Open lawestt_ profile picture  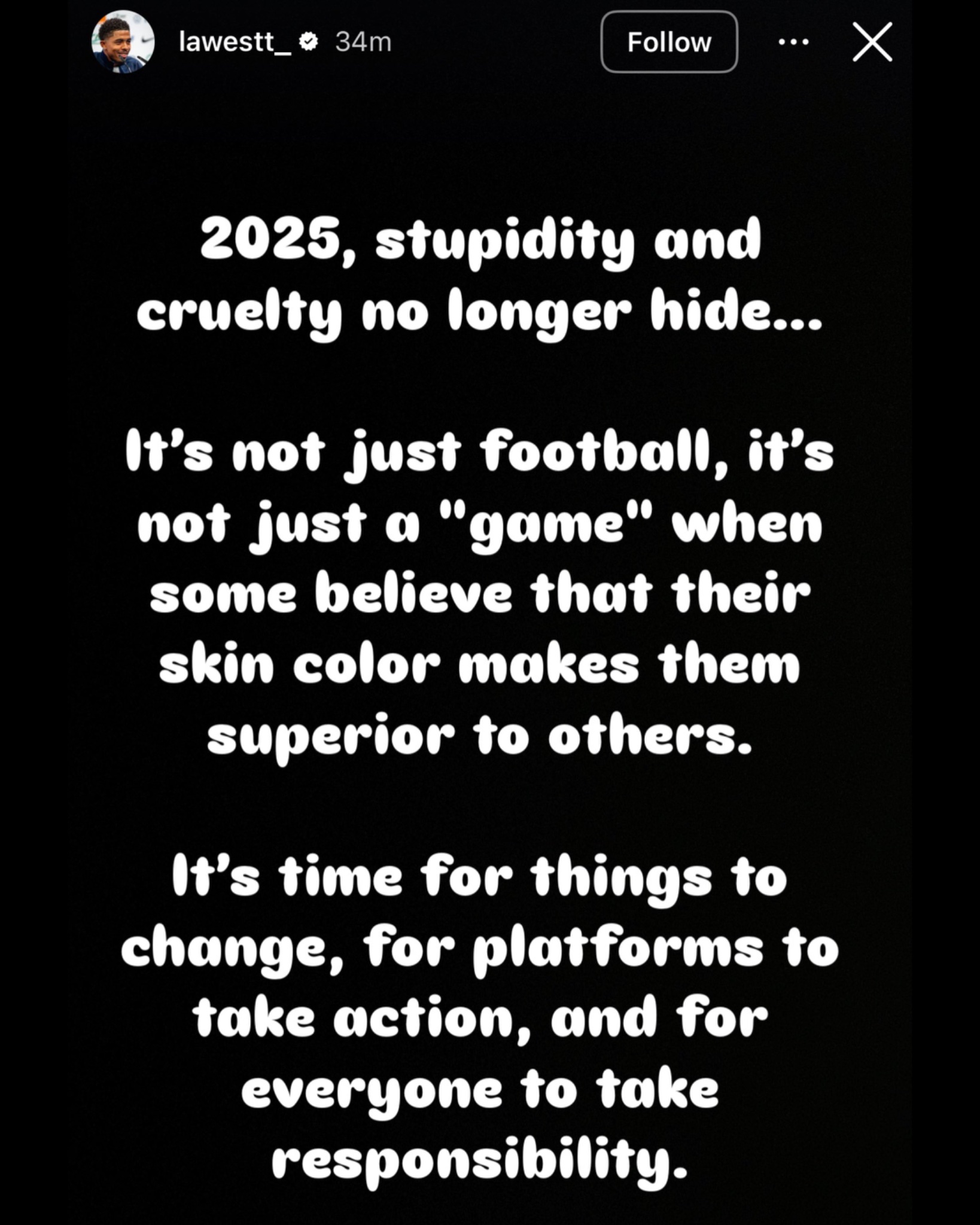123,42
